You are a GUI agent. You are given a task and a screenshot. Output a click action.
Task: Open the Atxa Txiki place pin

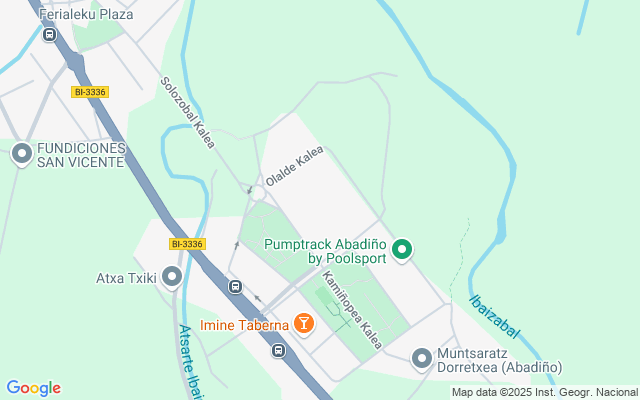click(173, 277)
